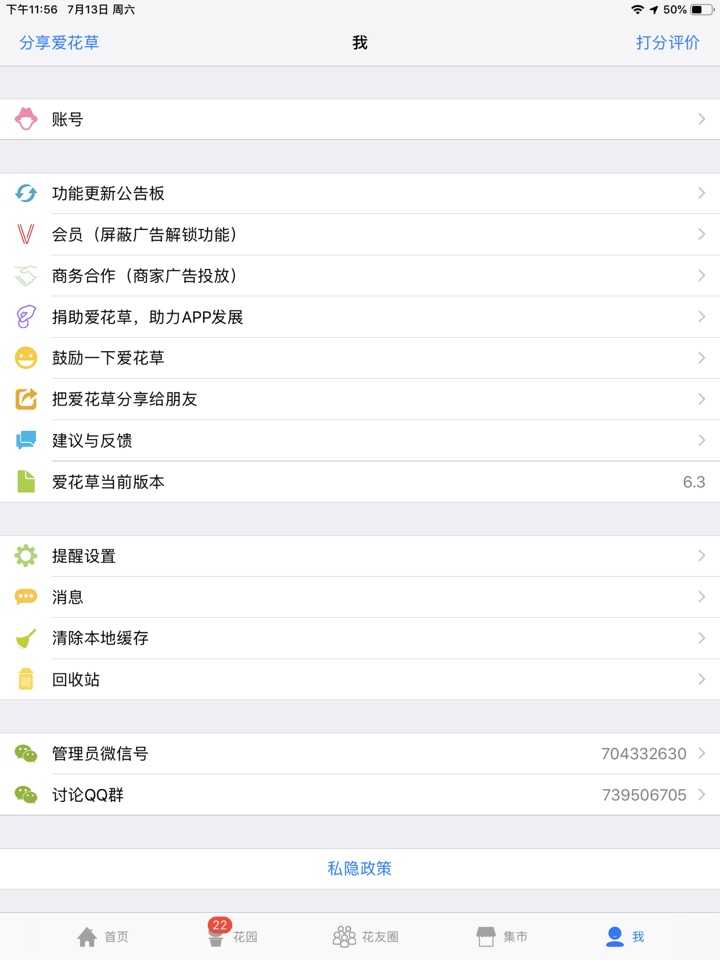Screen dimensions: 720x960
Task: Open 捐助爱花草 donation page
Action: pyautogui.click(x=360, y=317)
